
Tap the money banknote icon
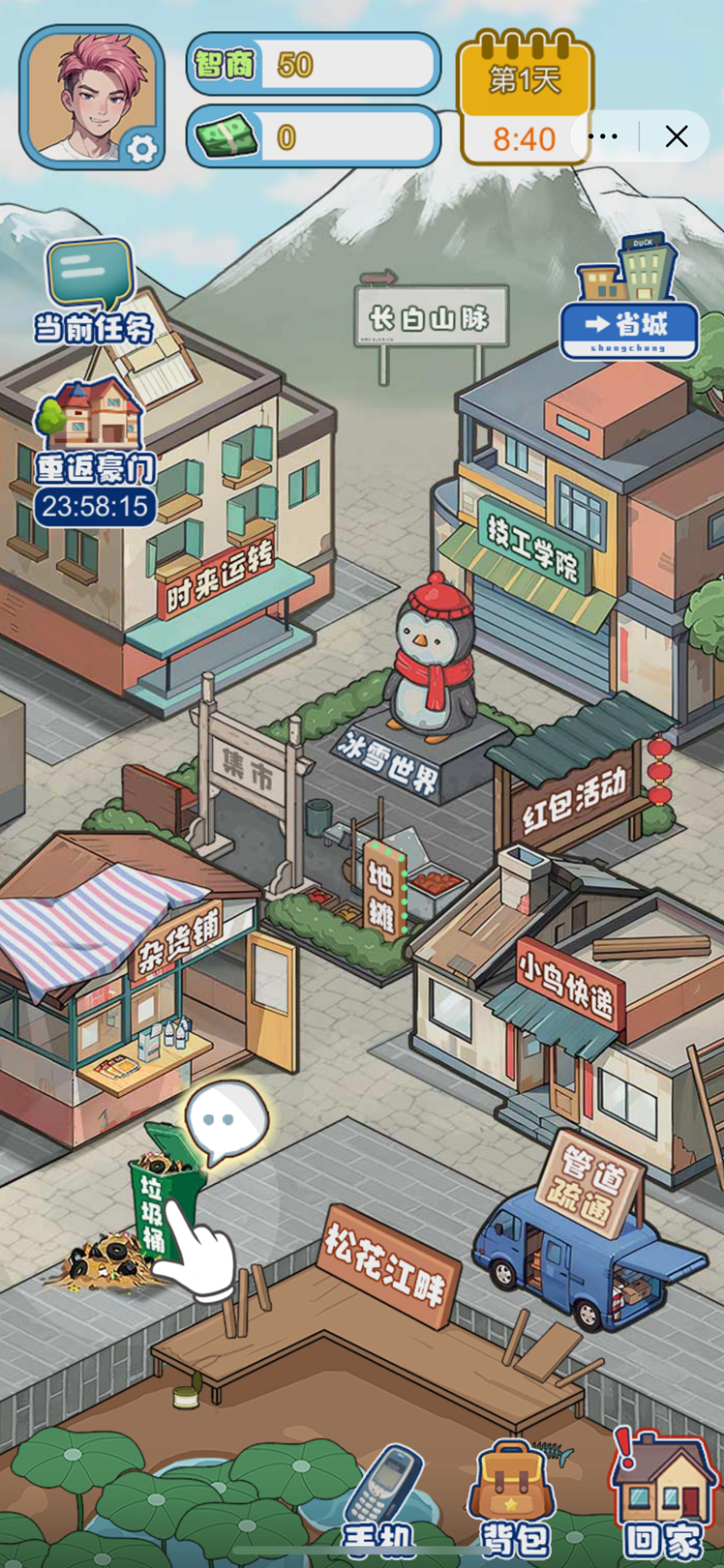click(x=225, y=134)
